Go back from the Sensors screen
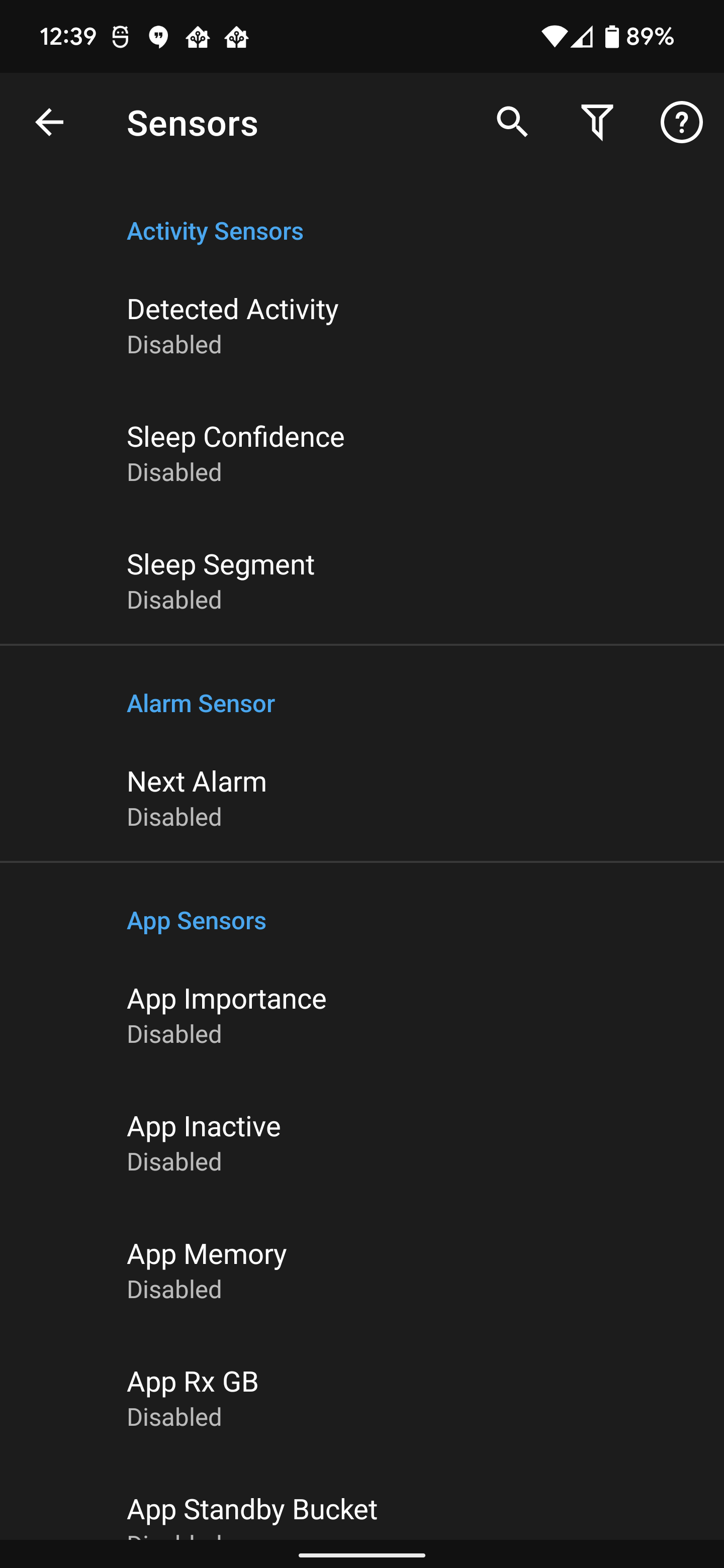724x1568 pixels. 49,122
